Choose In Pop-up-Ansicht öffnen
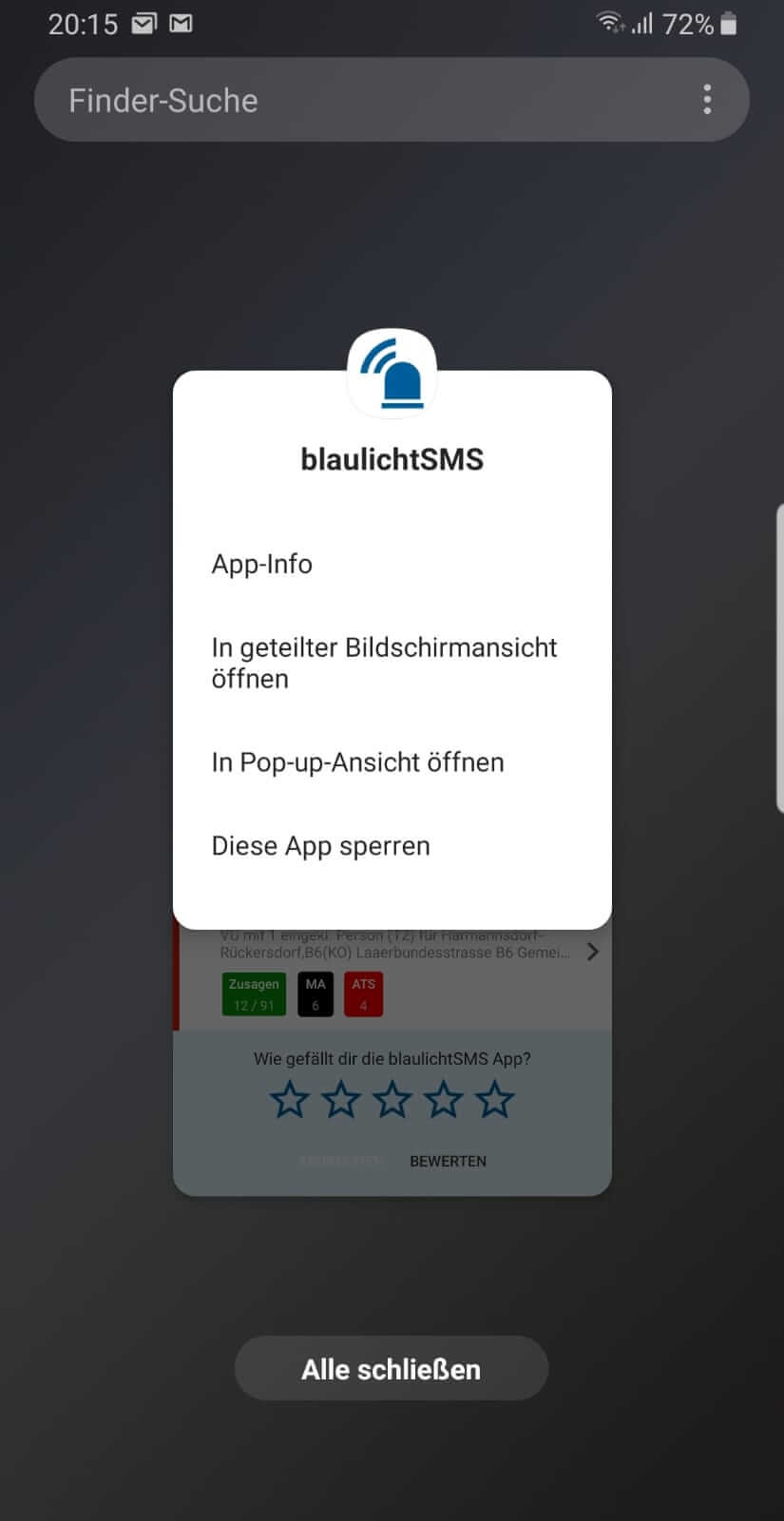The height and width of the screenshot is (1521, 784). pos(392,762)
